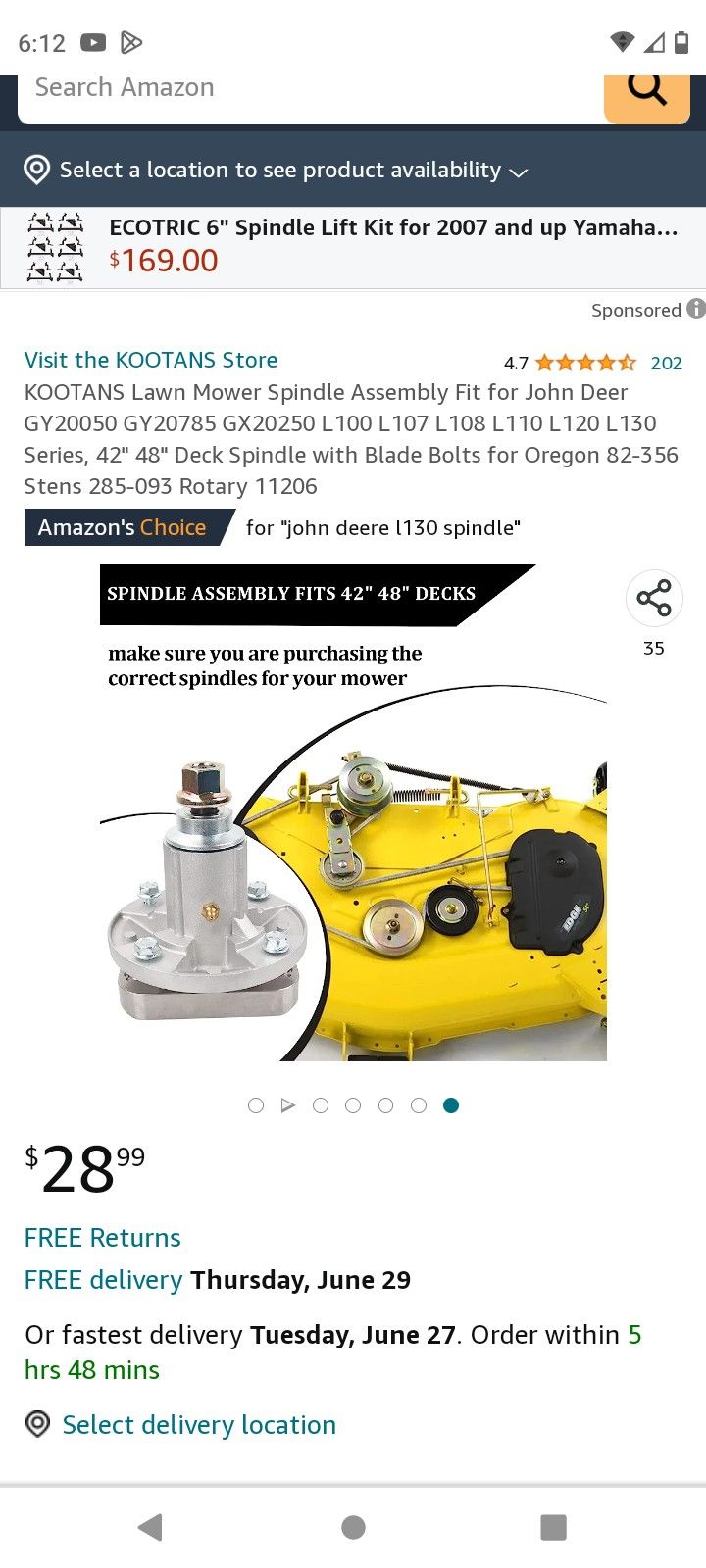This screenshot has height=1568, width=706.
Task: Open FREE delivery details
Action: [103, 1280]
